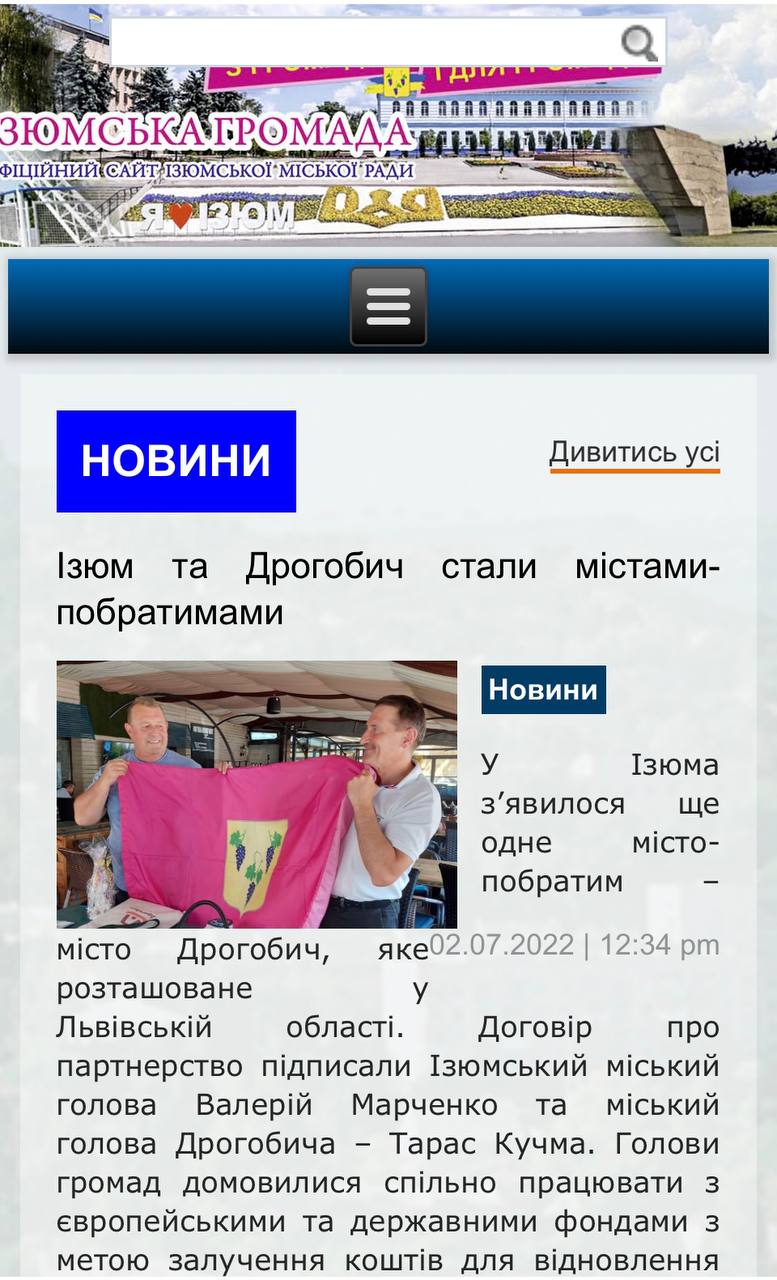Select the Новини category tag
The width and height of the screenshot is (777, 1280).
tap(543, 690)
